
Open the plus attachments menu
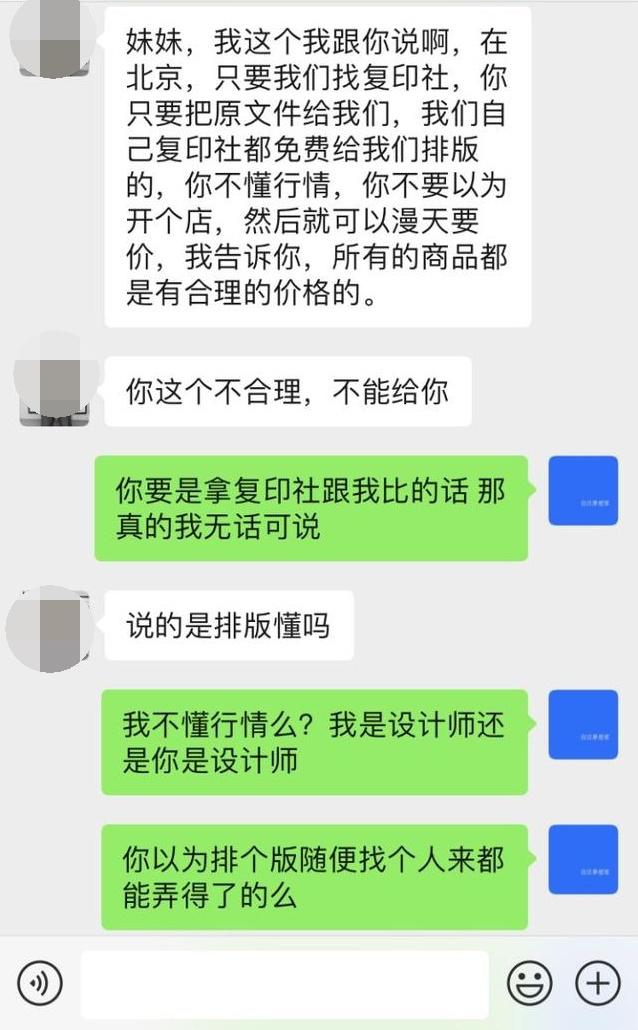[597, 983]
